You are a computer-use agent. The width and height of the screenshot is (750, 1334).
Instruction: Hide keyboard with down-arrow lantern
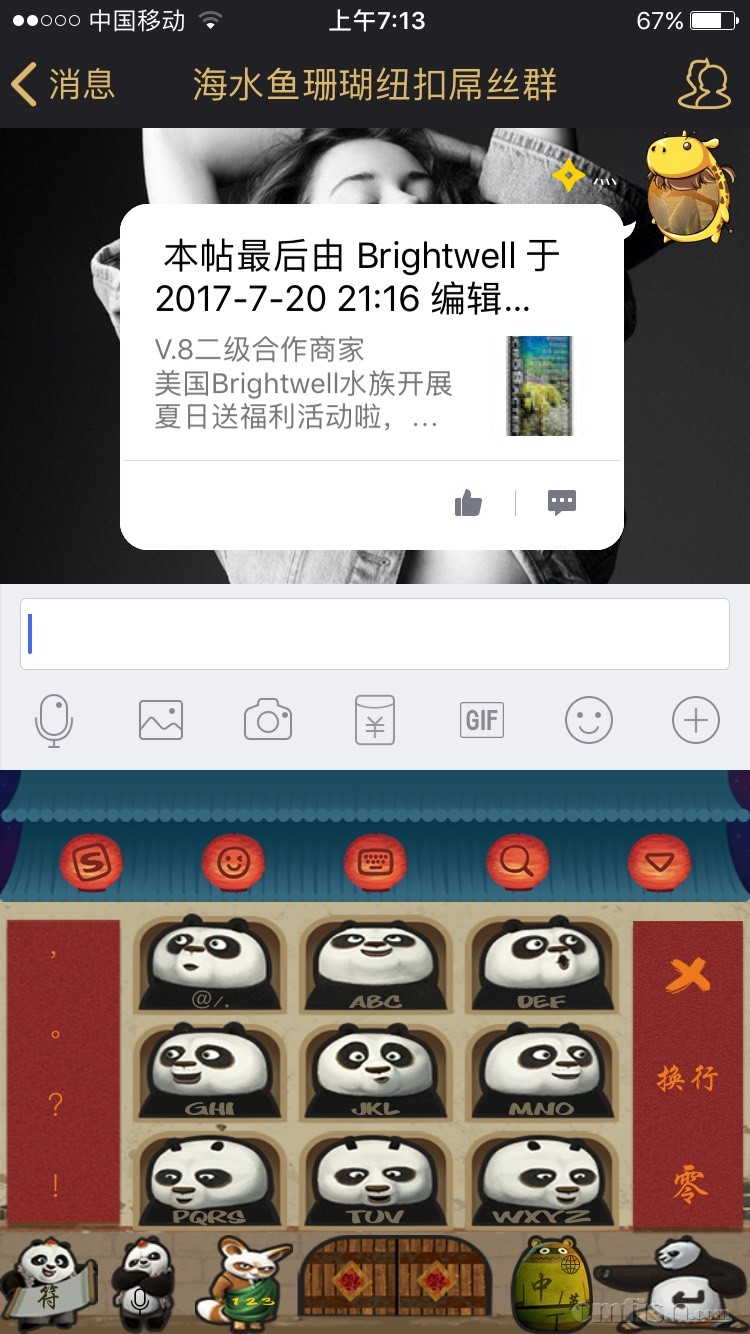click(659, 862)
